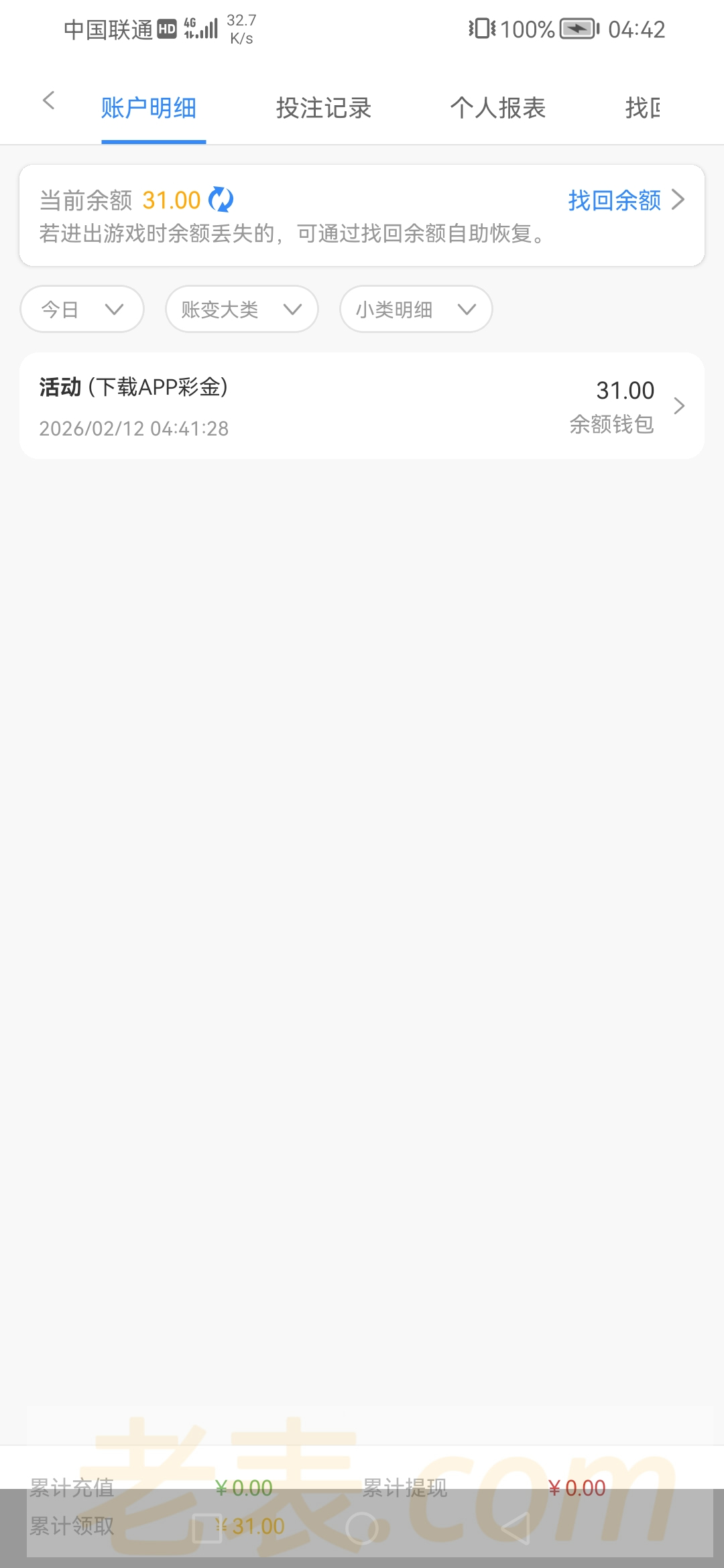Switch to the 个人报表 tab
724x1568 pixels.
click(x=497, y=108)
